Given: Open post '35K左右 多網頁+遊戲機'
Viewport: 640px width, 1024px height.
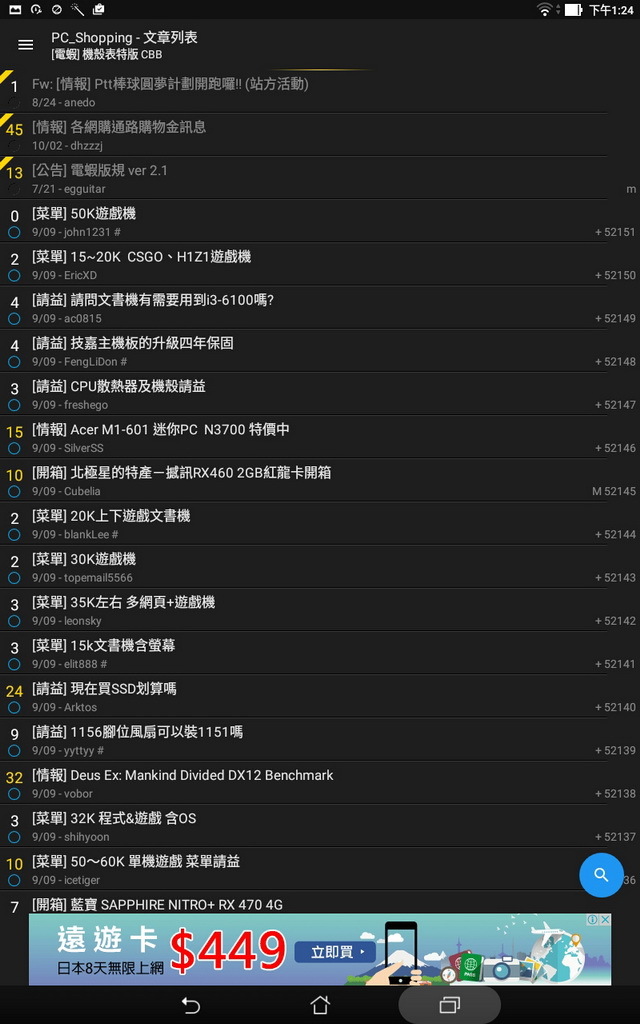Looking at the screenshot, I should [300, 610].
